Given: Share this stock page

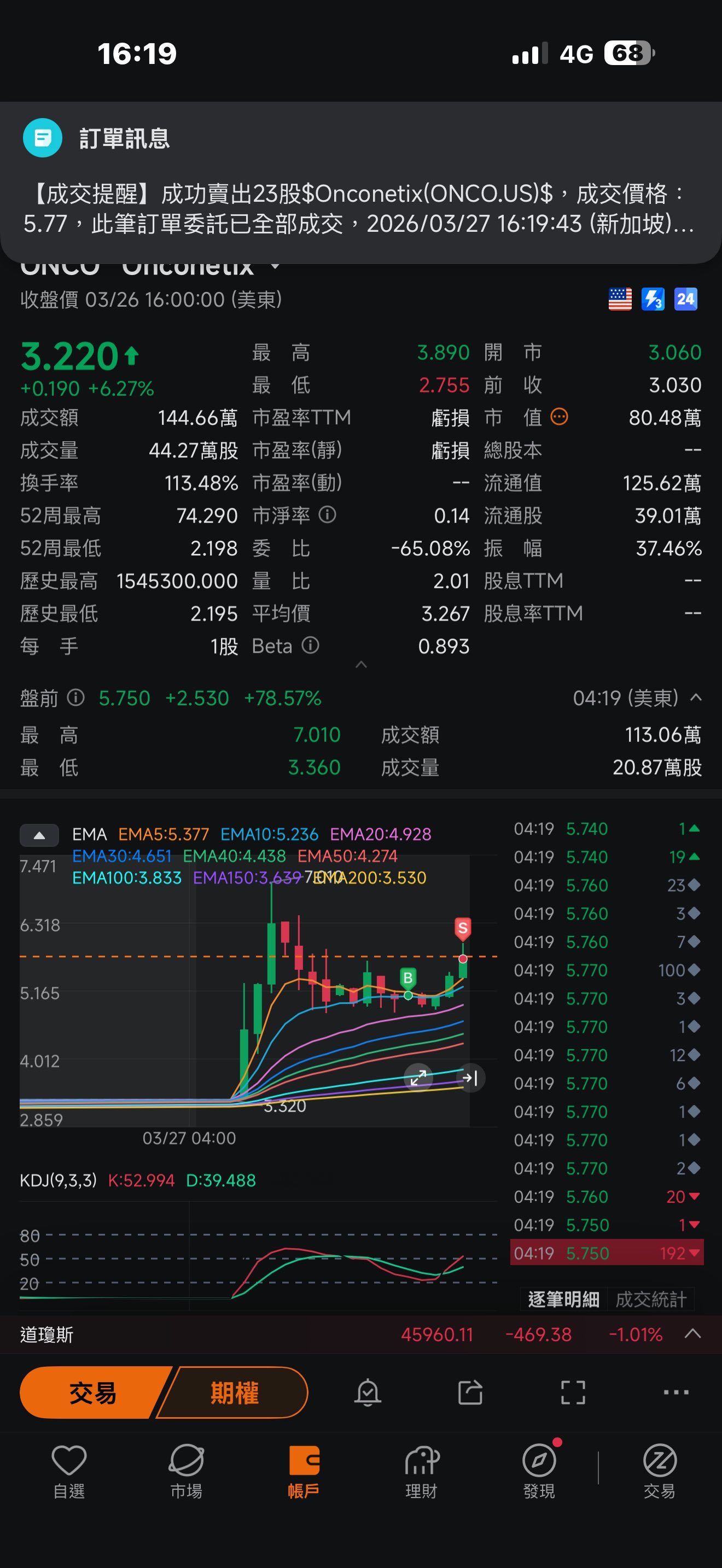Looking at the screenshot, I should click(x=470, y=1393).
